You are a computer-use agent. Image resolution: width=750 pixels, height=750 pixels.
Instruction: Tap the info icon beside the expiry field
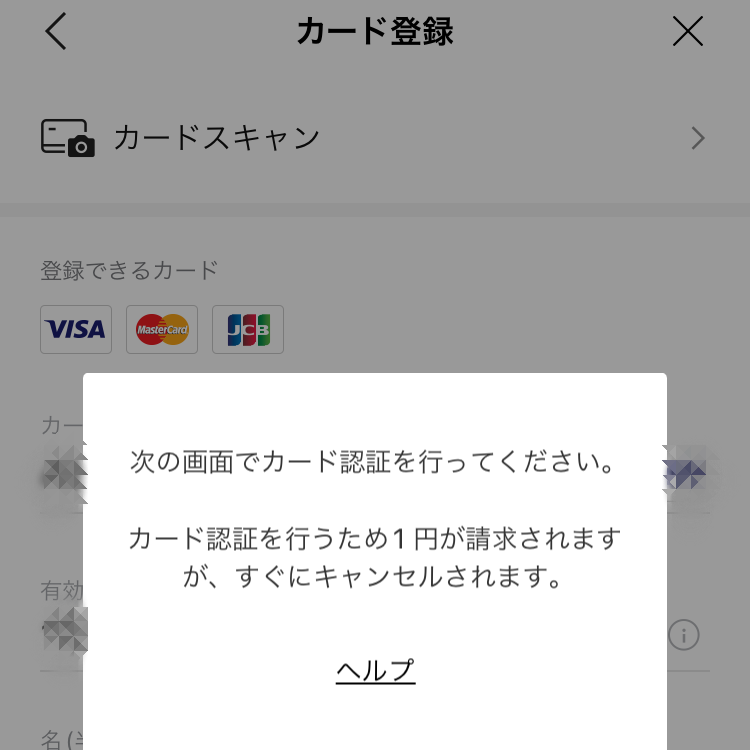(x=684, y=635)
